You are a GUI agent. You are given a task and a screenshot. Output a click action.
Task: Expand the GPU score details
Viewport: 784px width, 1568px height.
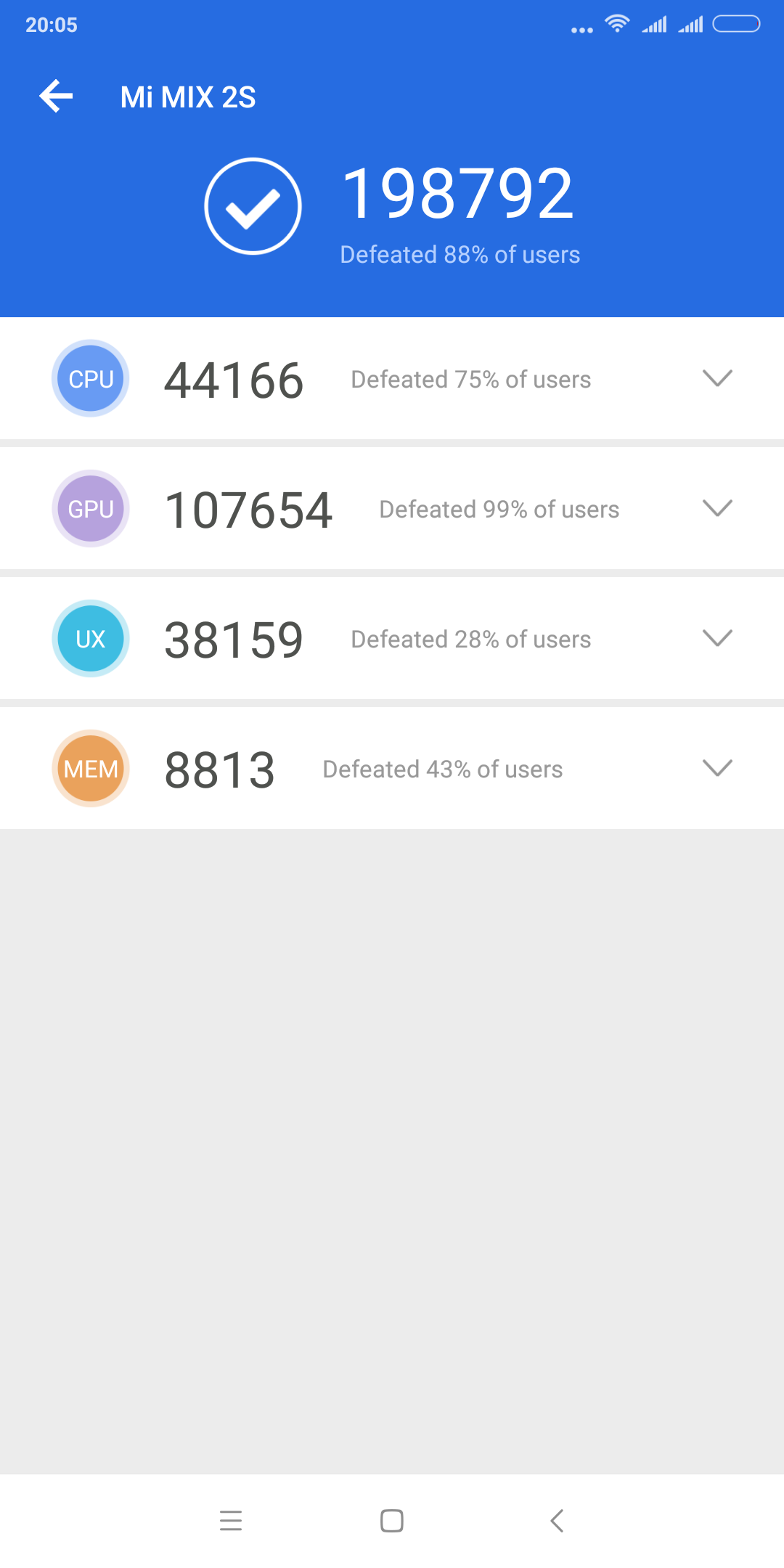tap(717, 508)
